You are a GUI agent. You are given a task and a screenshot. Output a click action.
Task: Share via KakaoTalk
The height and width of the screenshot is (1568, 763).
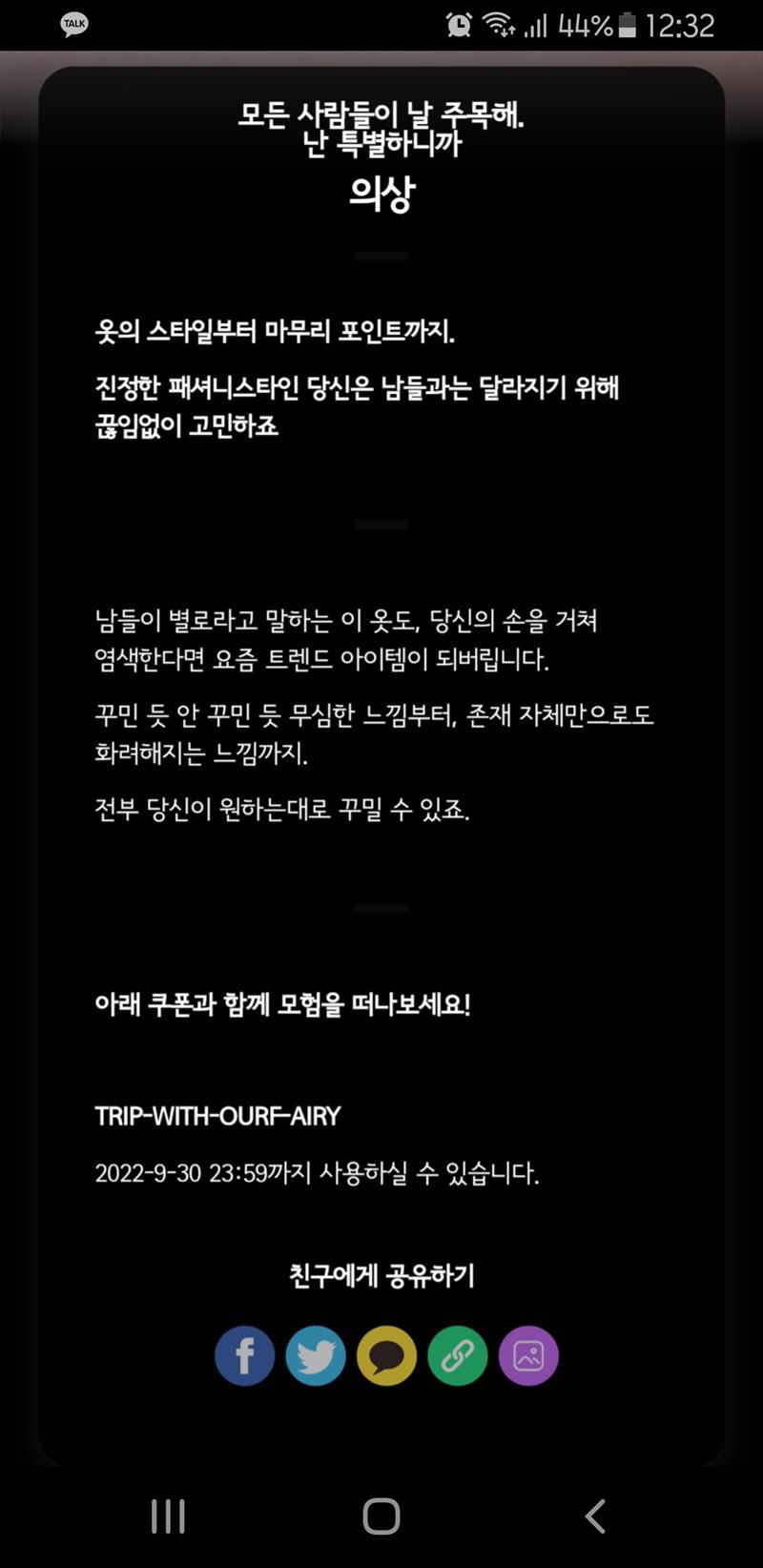point(386,1355)
